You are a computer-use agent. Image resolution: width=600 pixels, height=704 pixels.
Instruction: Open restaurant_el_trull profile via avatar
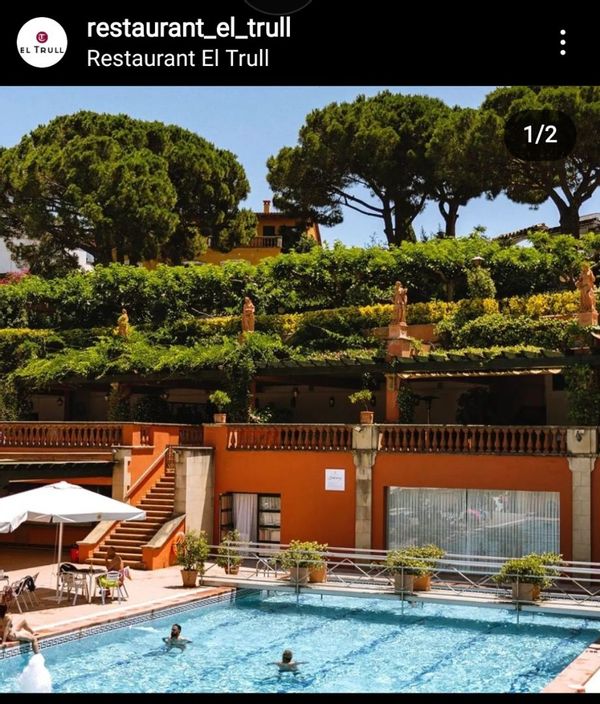pos(42,43)
